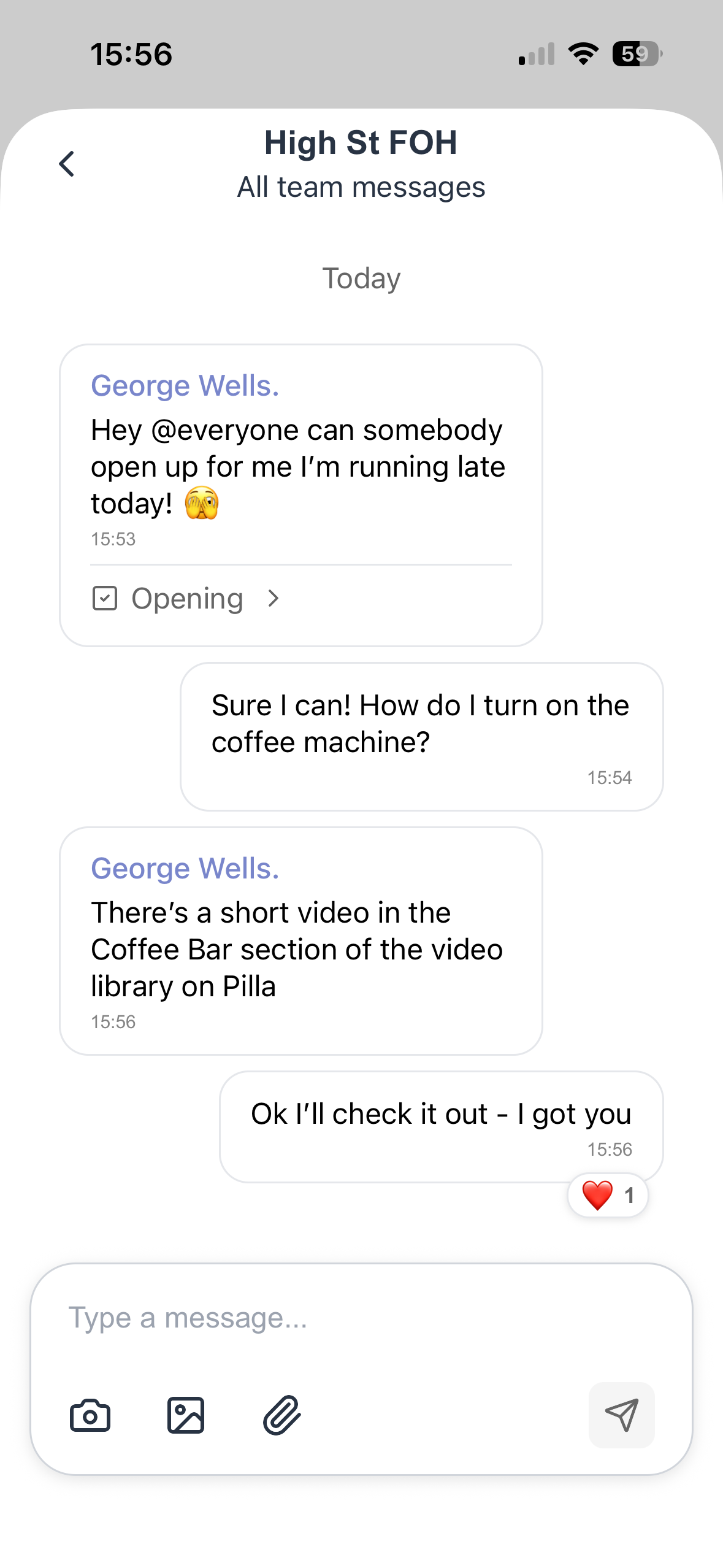The height and width of the screenshot is (1568, 723).
Task: Tap George Wells' name above the Pilla video message
Action: 185,868
